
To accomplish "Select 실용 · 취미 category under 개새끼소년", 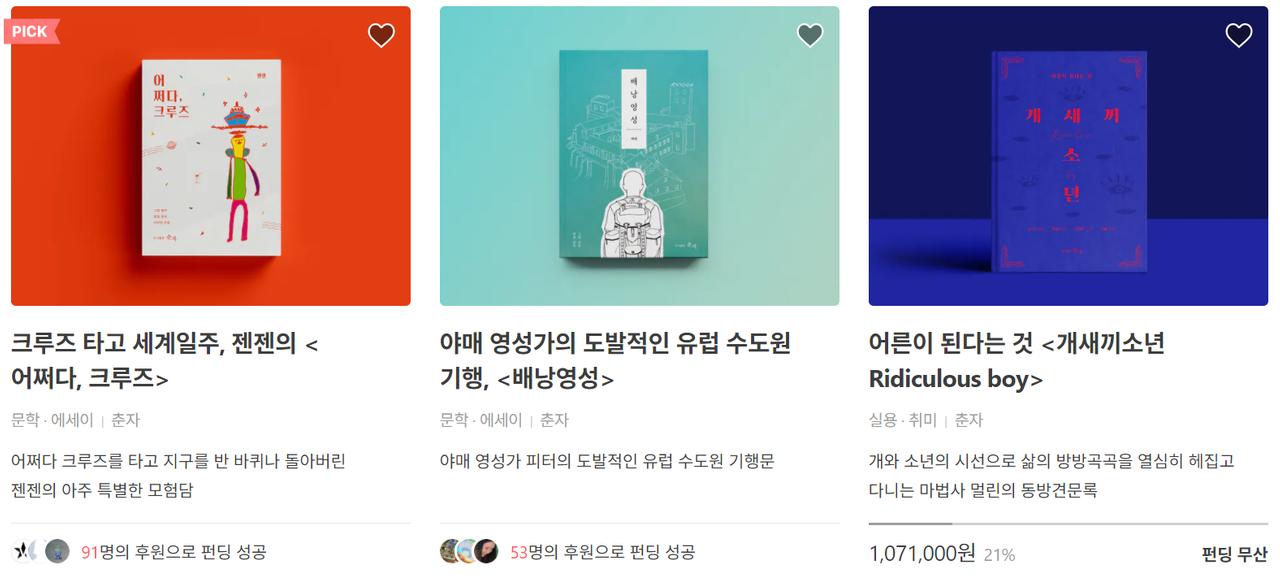I will 902,420.
